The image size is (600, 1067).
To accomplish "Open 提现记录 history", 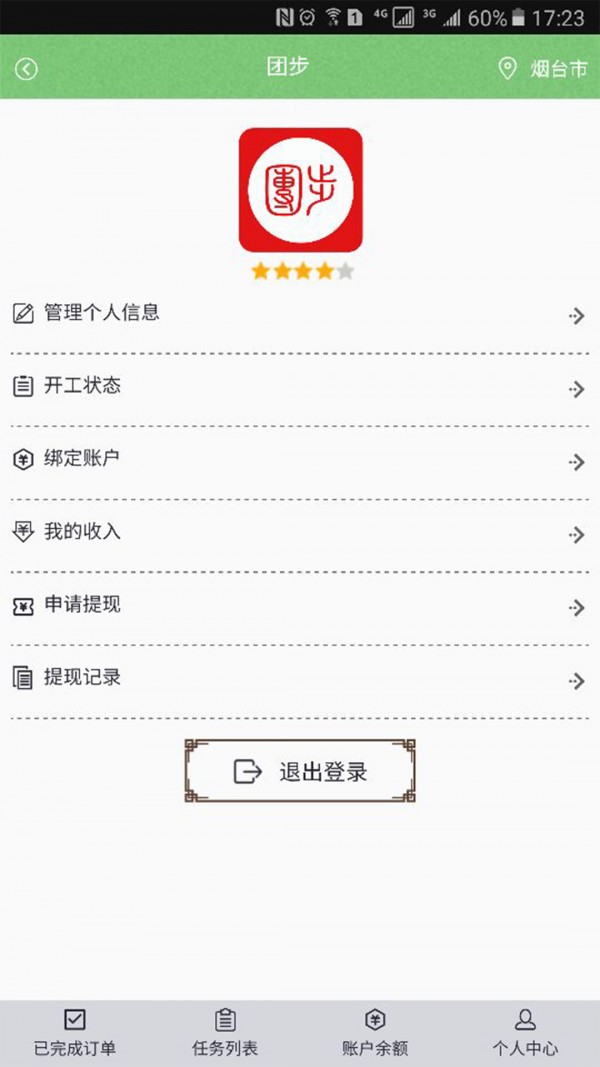I will [300, 679].
